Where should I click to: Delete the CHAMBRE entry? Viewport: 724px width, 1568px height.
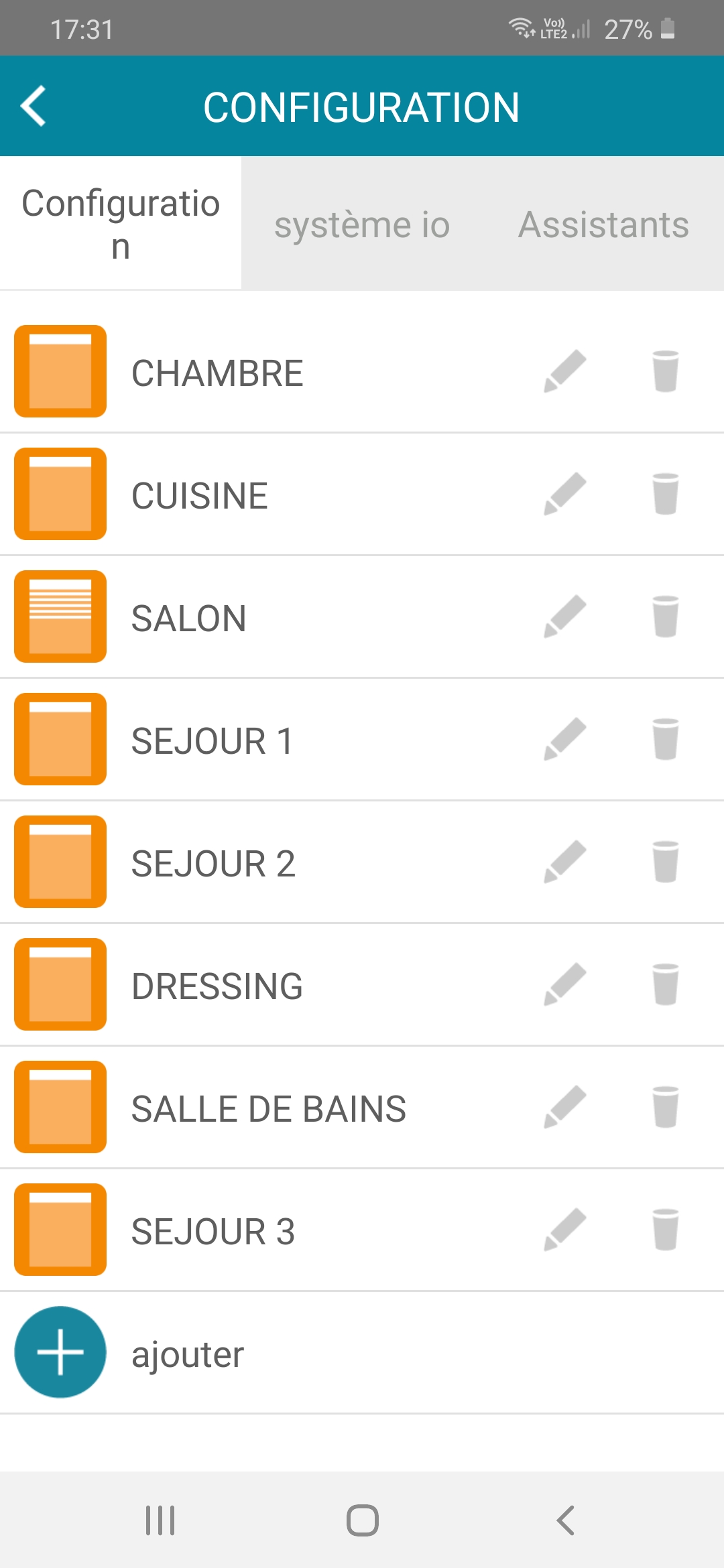[x=665, y=371]
